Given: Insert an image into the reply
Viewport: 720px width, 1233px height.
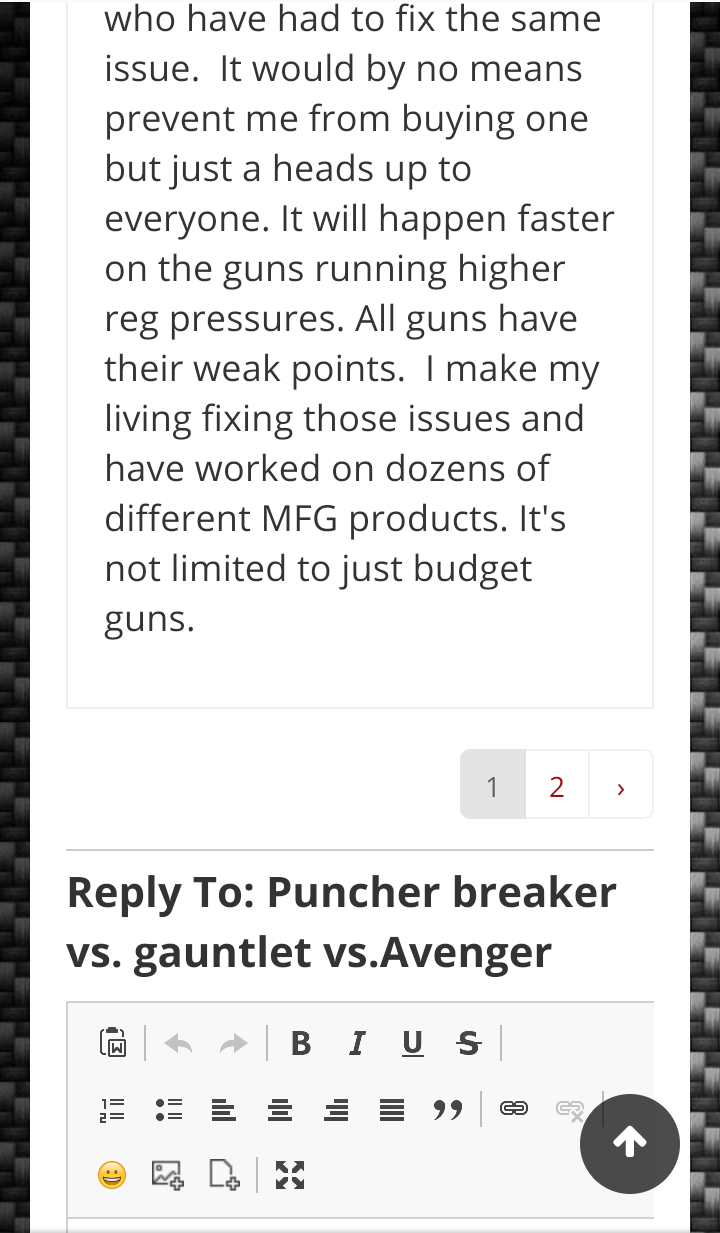Looking at the screenshot, I should click(x=168, y=1174).
